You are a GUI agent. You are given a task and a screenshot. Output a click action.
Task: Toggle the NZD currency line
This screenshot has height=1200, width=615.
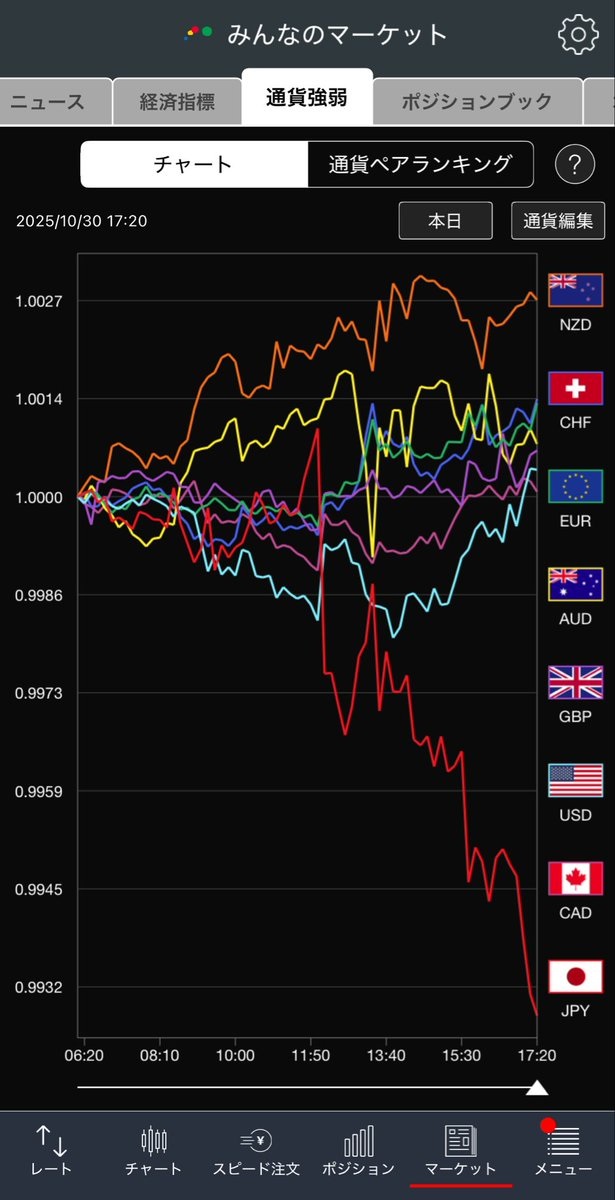point(575,302)
